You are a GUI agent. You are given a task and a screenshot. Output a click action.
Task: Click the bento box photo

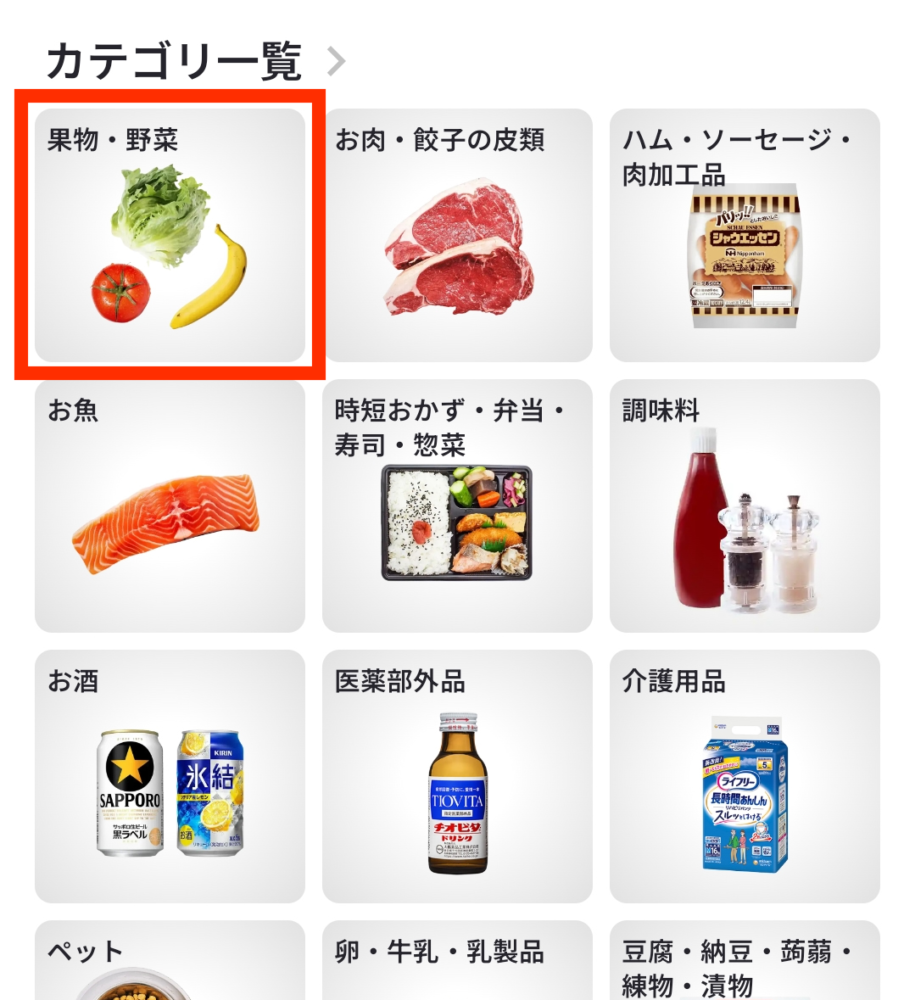(457, 525)
